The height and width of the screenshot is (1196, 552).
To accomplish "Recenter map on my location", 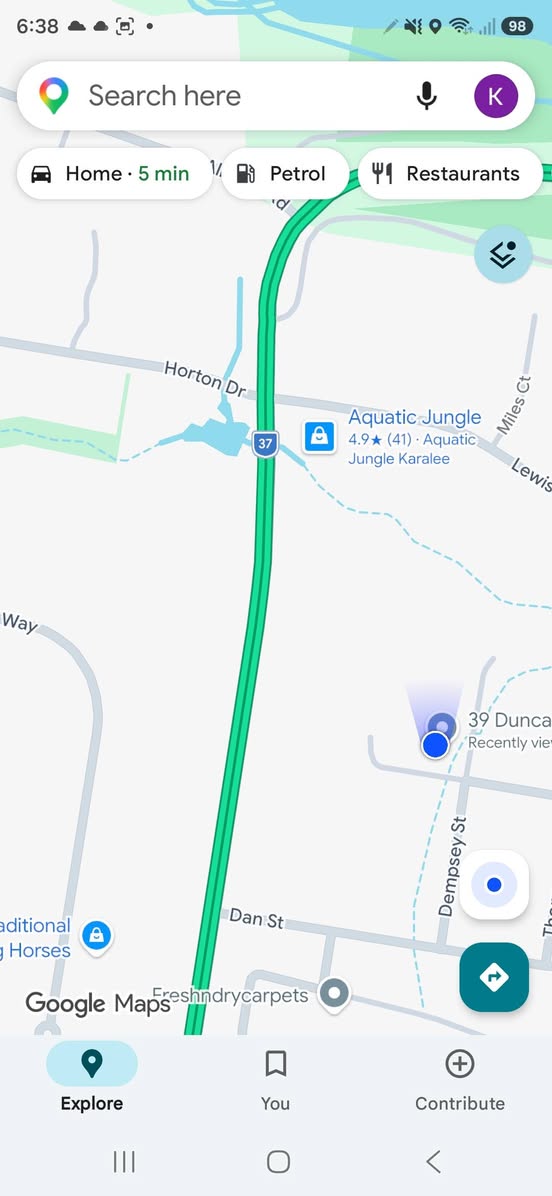I will tap(494, 885).
